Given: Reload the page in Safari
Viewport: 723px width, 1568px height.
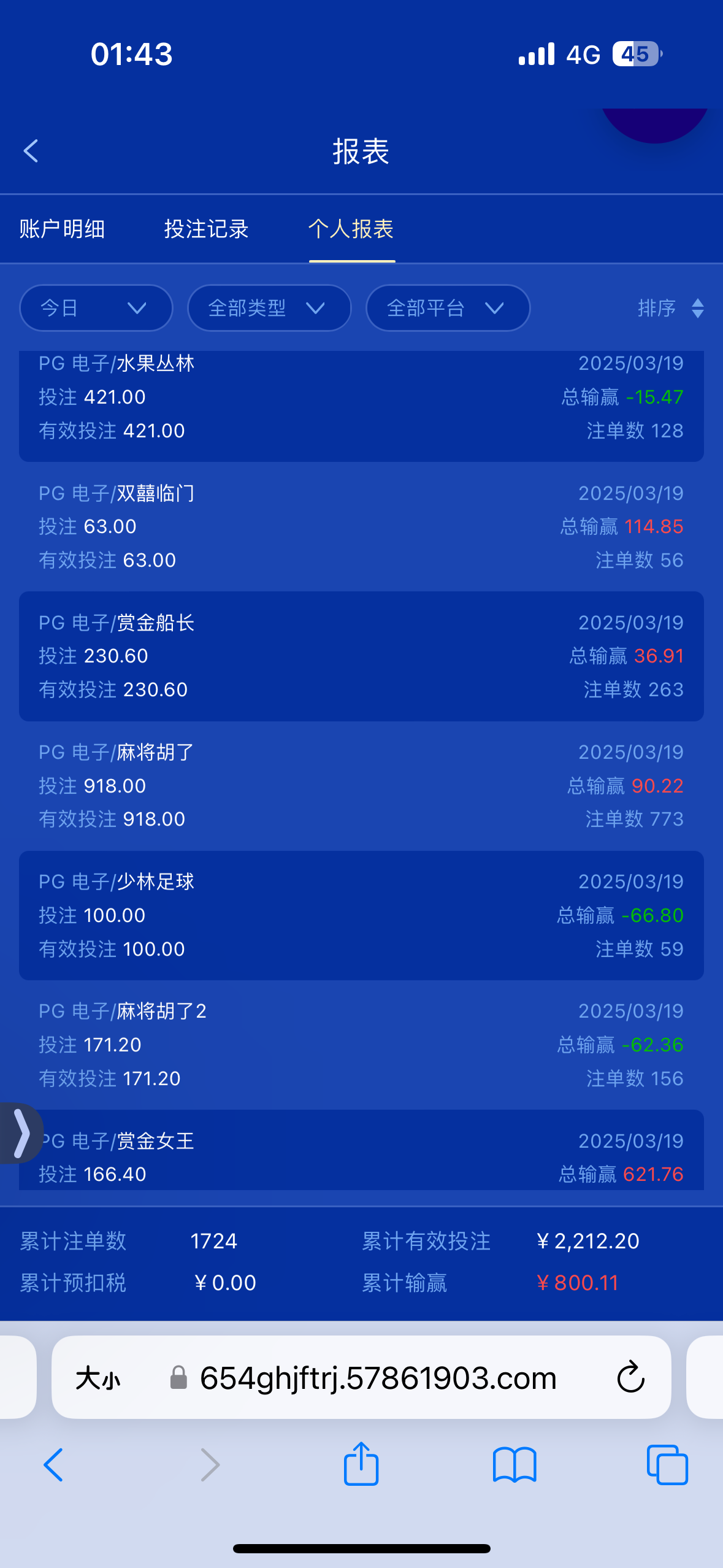Looking at the screenshot, I should pos(630,1377).
